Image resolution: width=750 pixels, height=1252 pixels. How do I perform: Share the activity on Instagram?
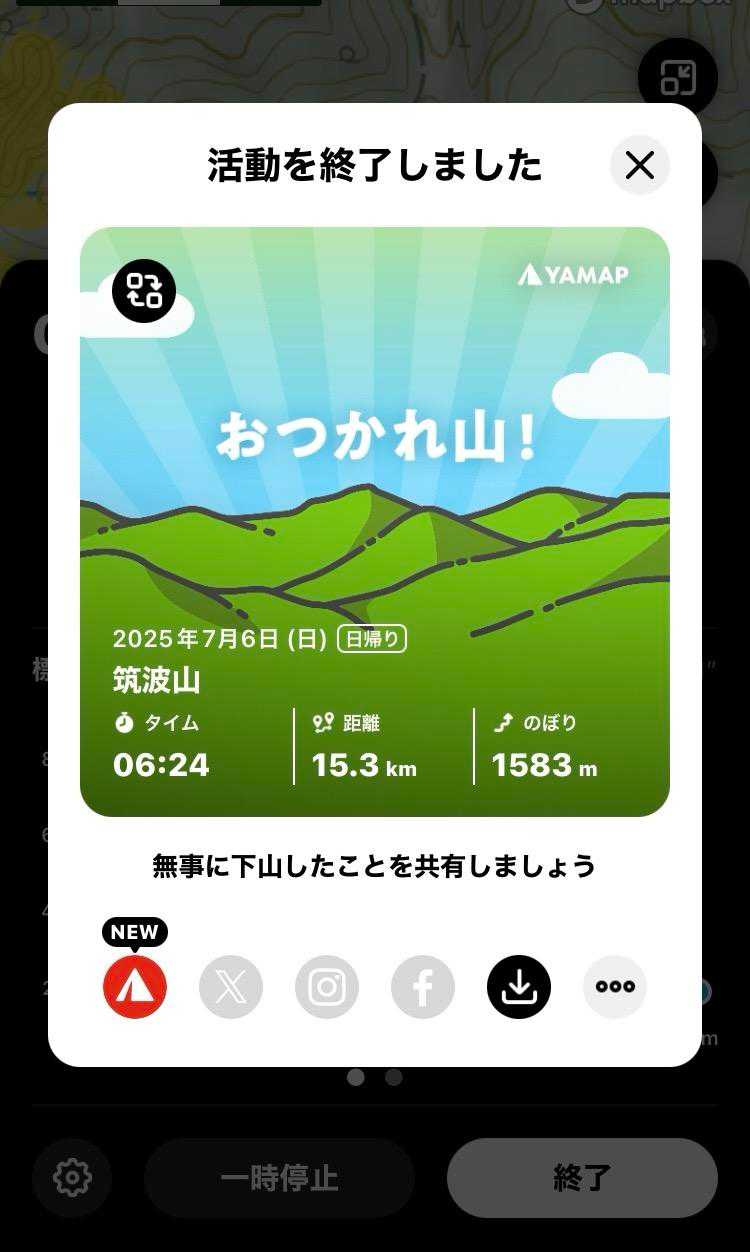tap(327, 987)
